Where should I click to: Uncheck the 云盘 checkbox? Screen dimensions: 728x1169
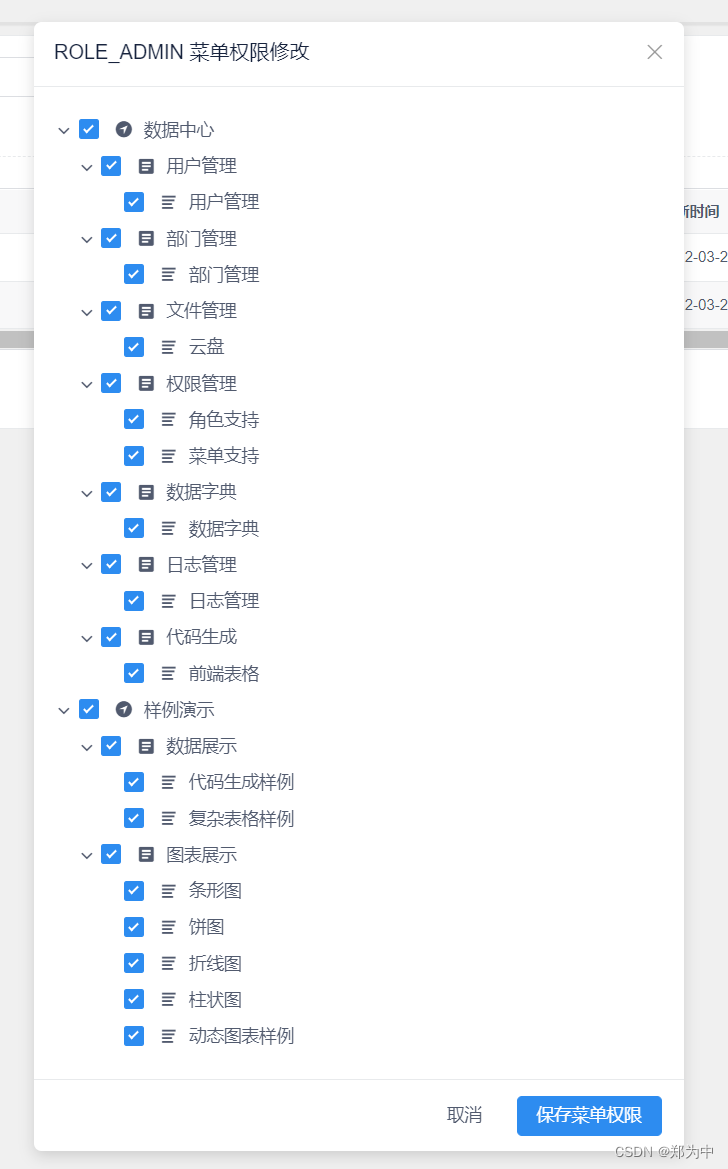(134, 347)
